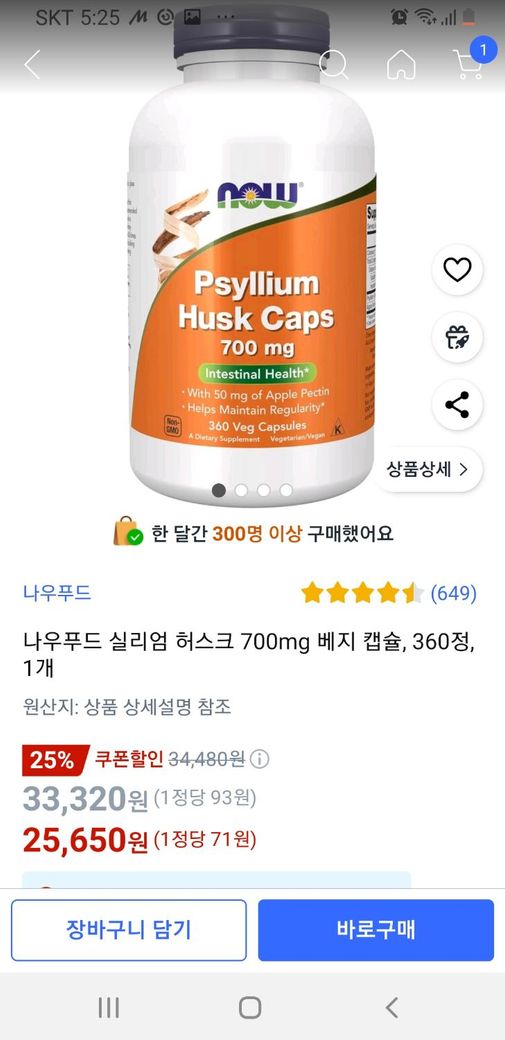
Task: Go back using the top-left arrow
Action: [x=32, y=64]
